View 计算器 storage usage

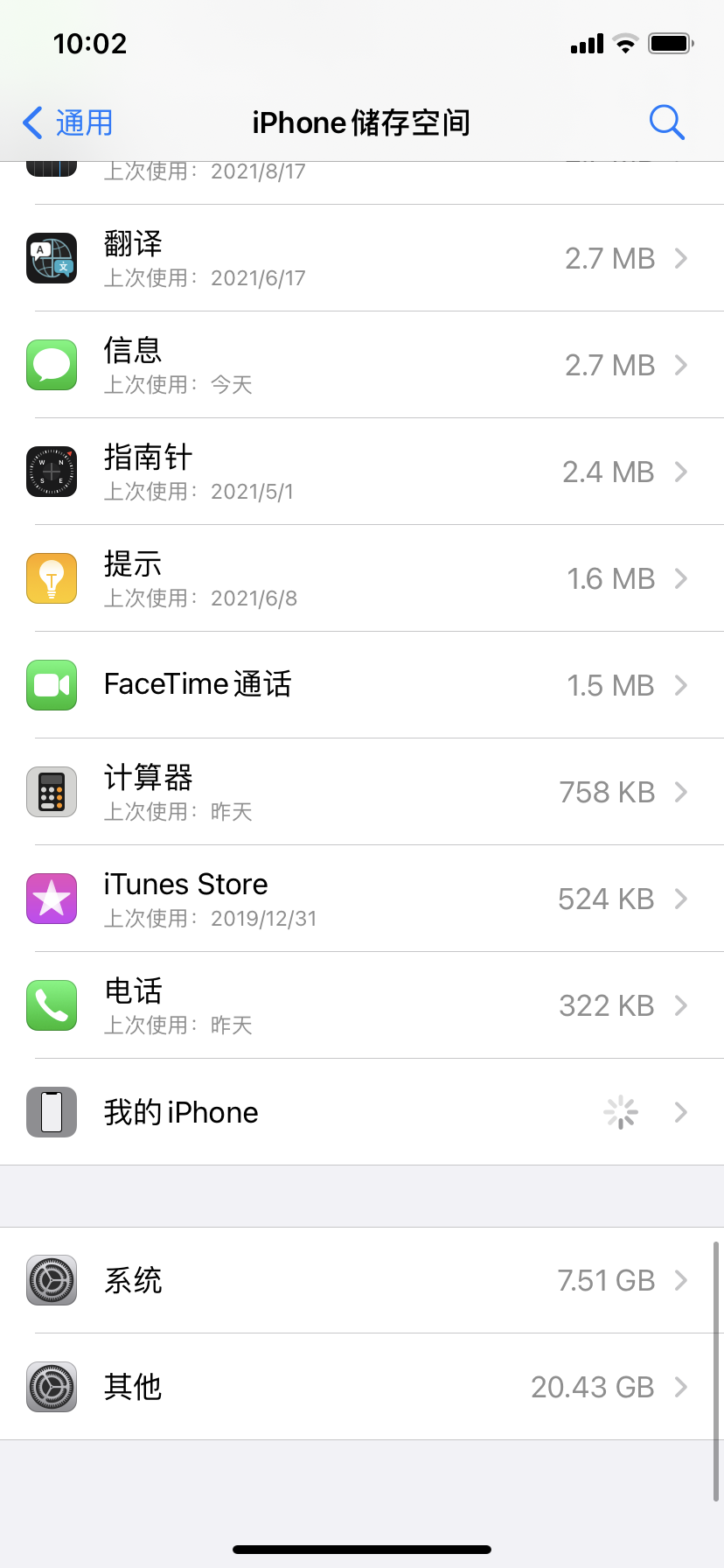(362, 793)
